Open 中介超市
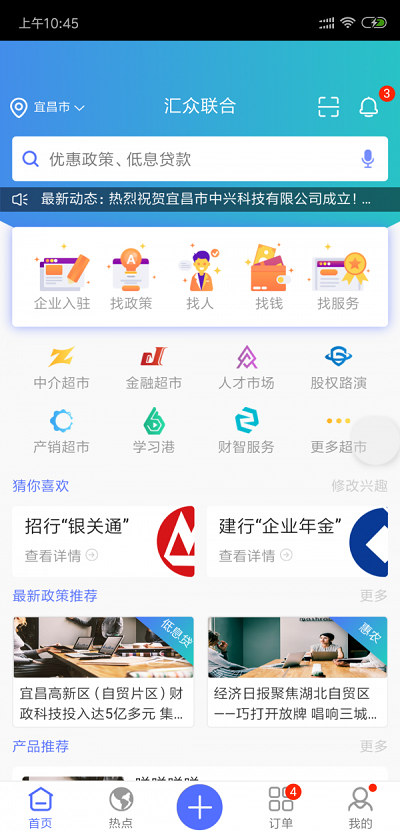The image size is (400, 832). pos(62,368)
